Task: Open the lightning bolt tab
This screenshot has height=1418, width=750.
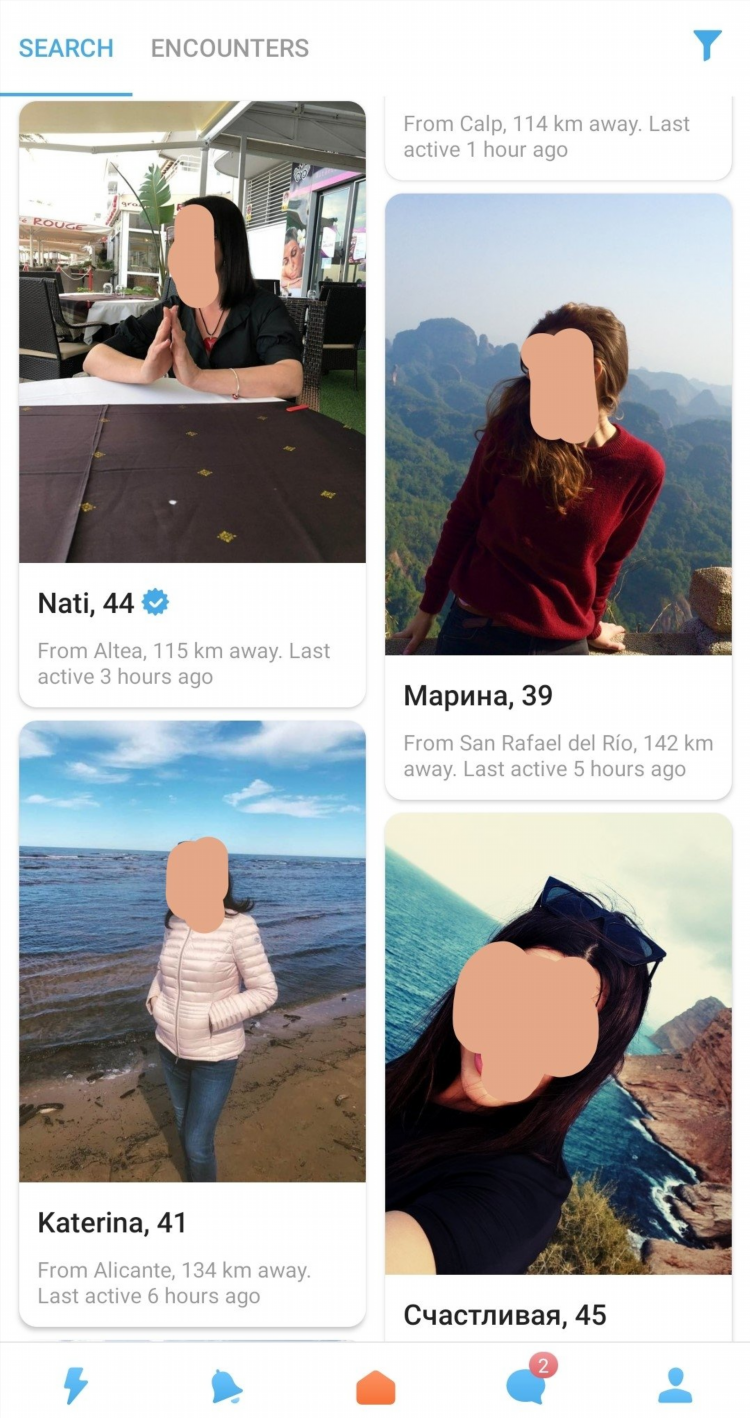Action: [x=75, y=1385]
